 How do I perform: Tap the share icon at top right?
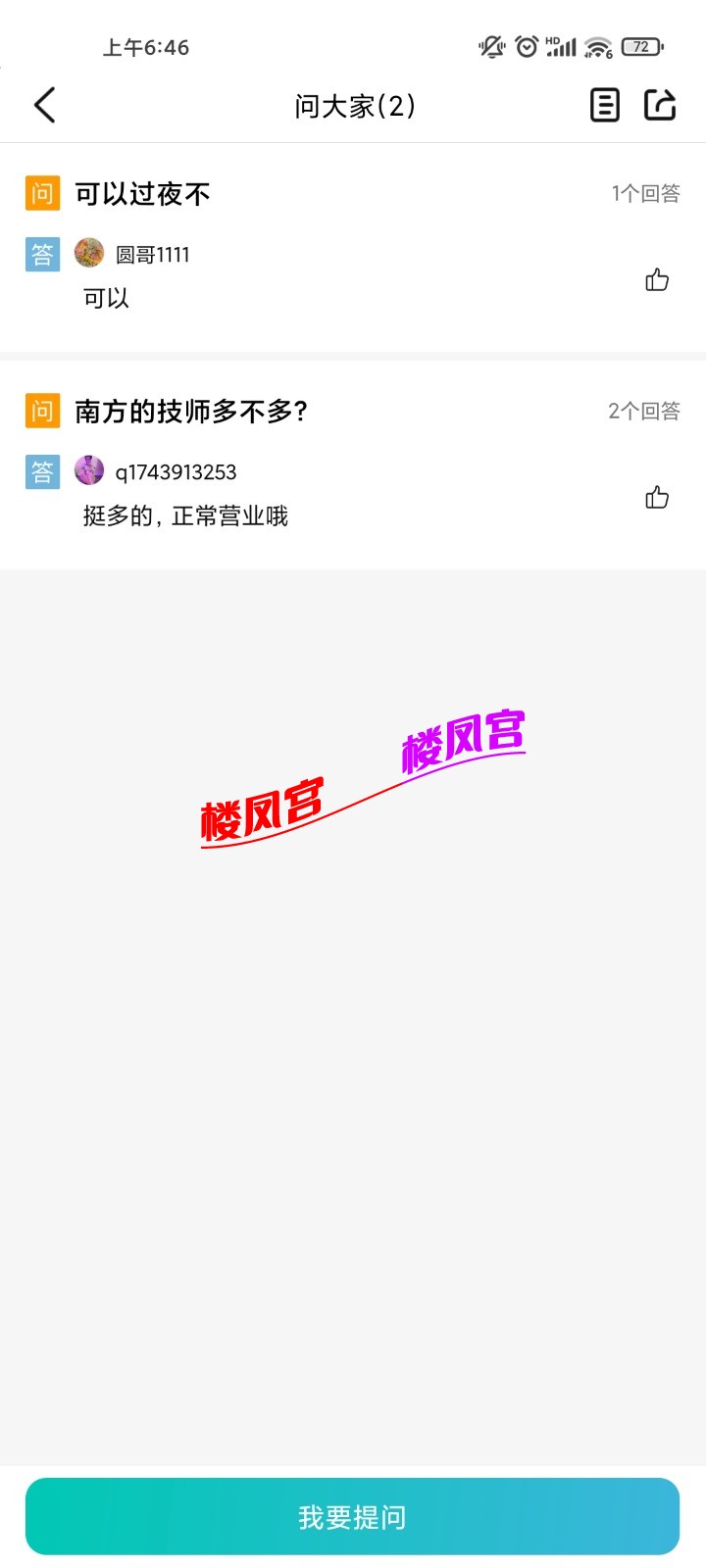[x=660, y=105]
